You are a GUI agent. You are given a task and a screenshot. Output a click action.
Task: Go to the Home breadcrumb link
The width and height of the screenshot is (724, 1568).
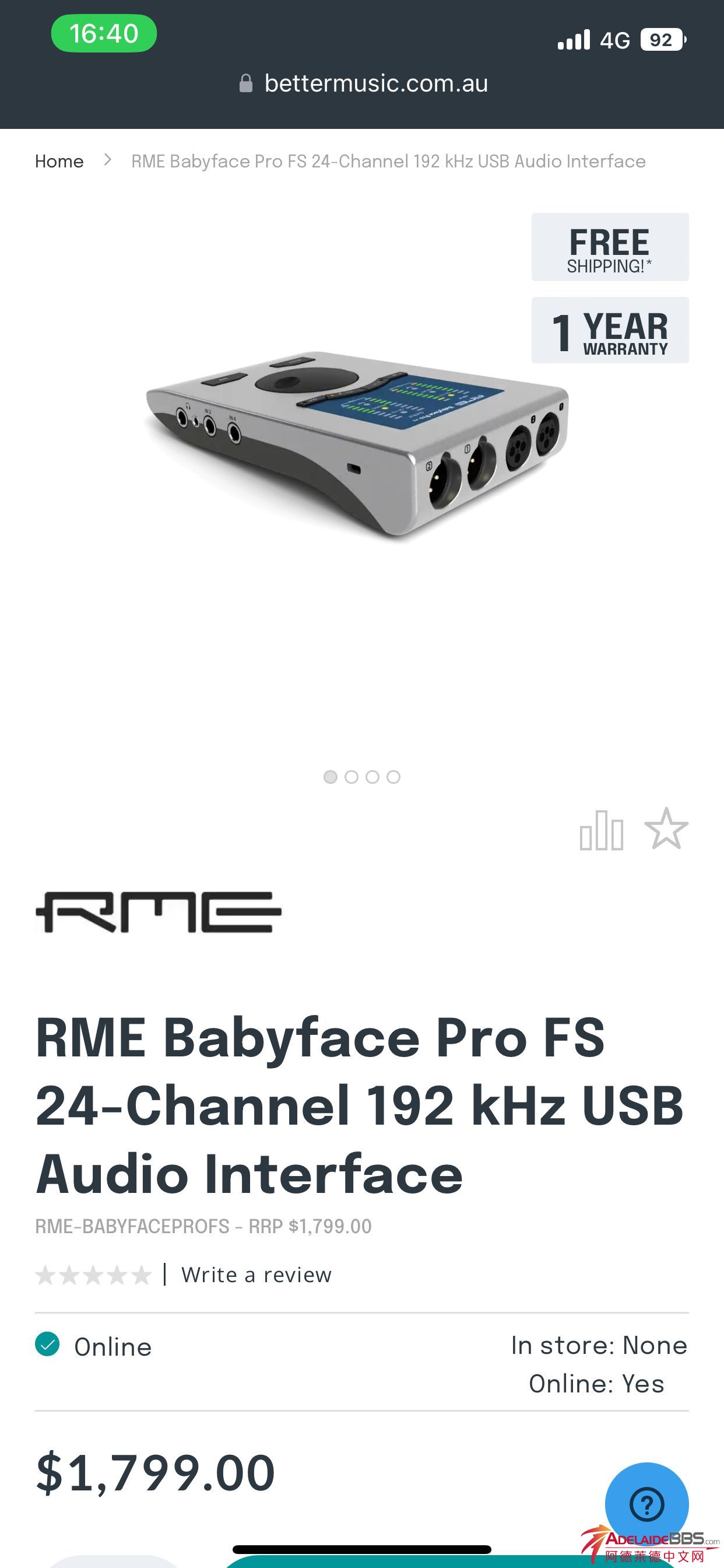click(59, 162)
